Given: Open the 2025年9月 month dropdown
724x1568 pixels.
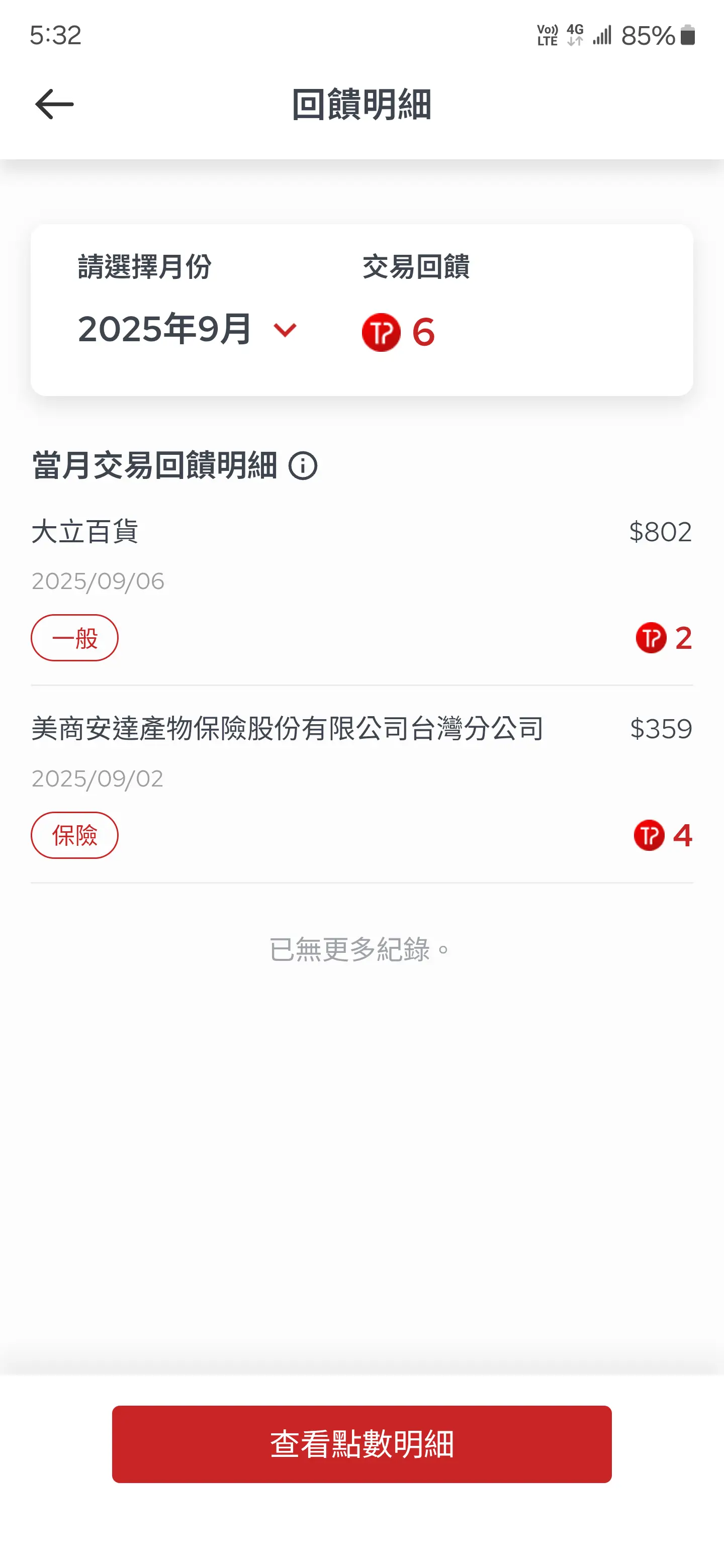Looking at the screenshot, I should 188,329.
